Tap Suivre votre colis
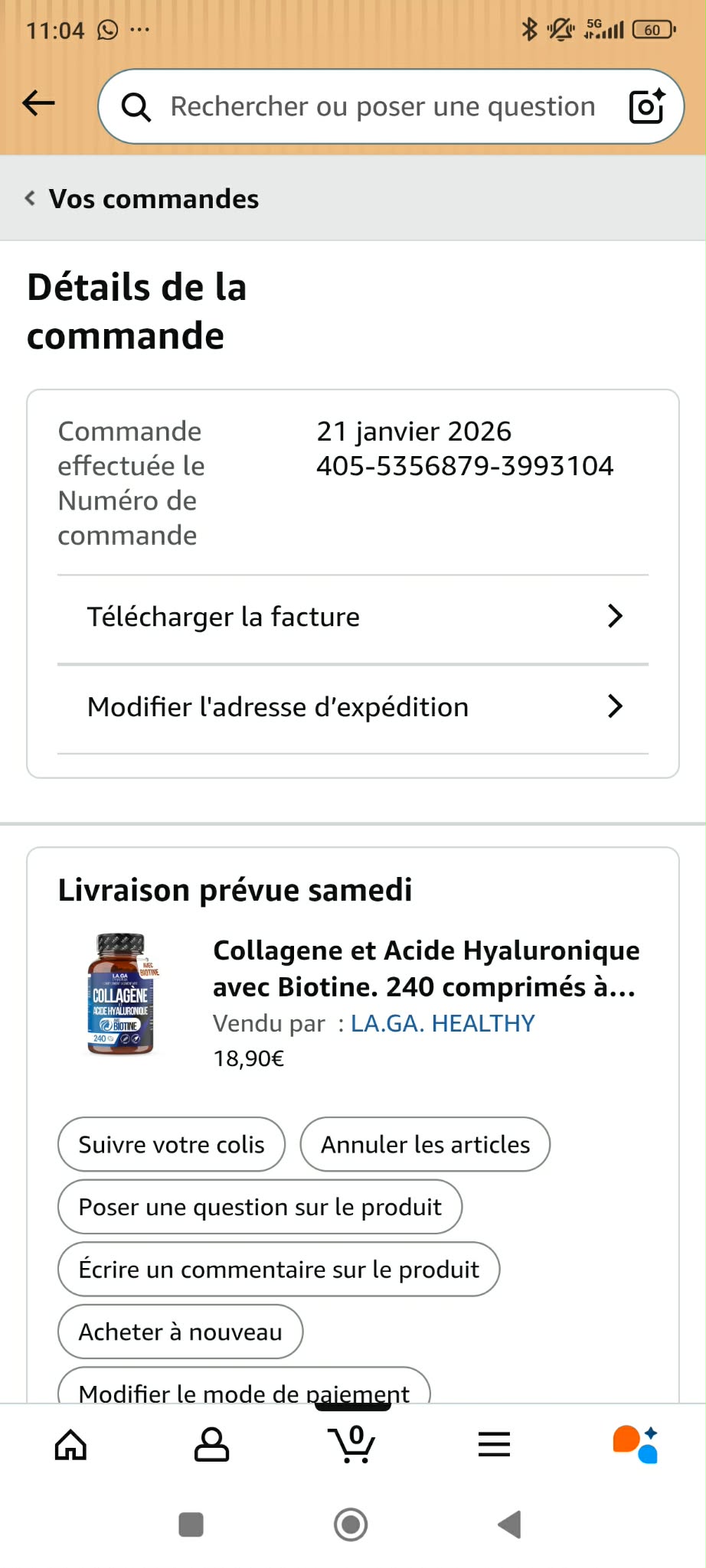706x1568 pixels. point(172,1145)
